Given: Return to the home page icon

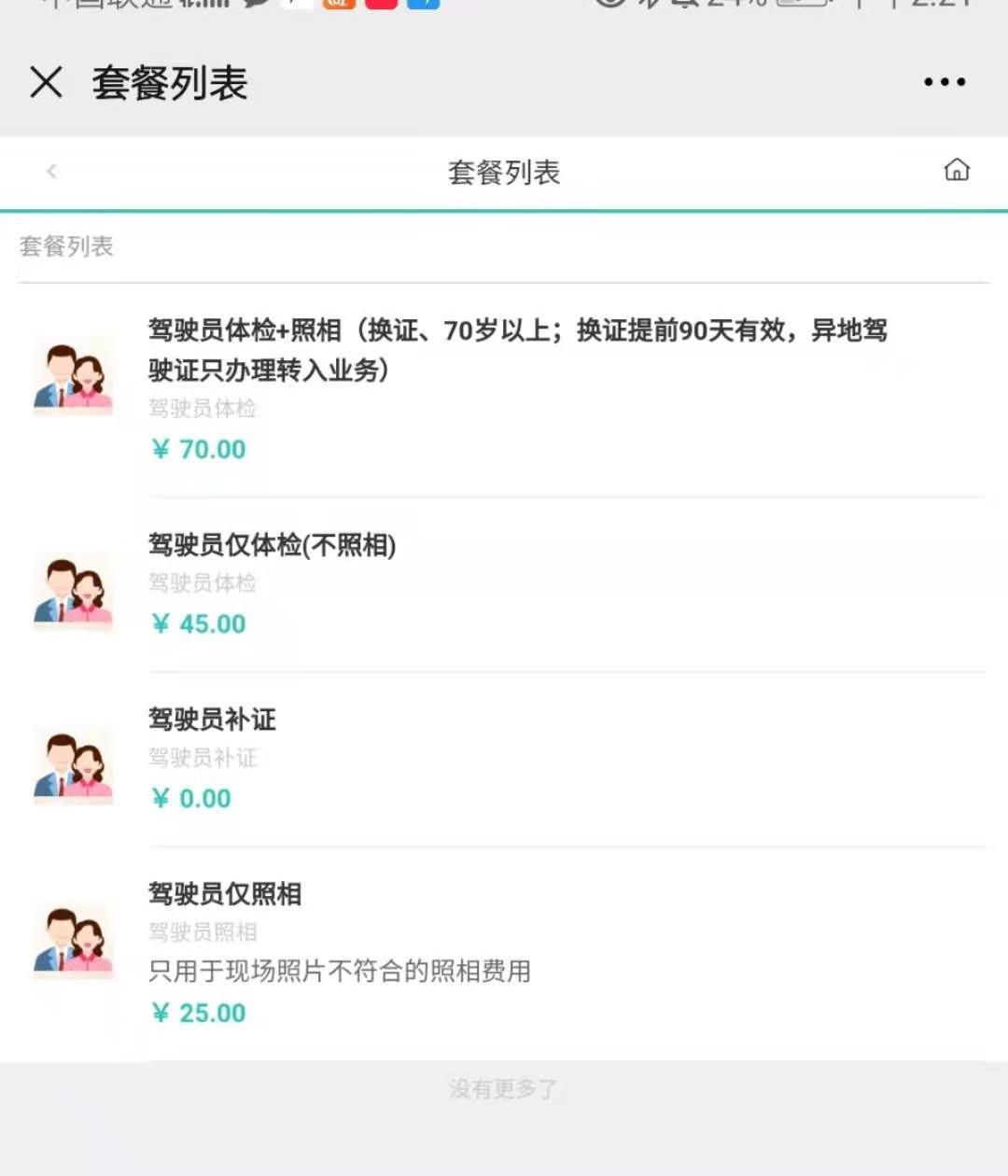Looking at the screenshot, I should point(957,170).
